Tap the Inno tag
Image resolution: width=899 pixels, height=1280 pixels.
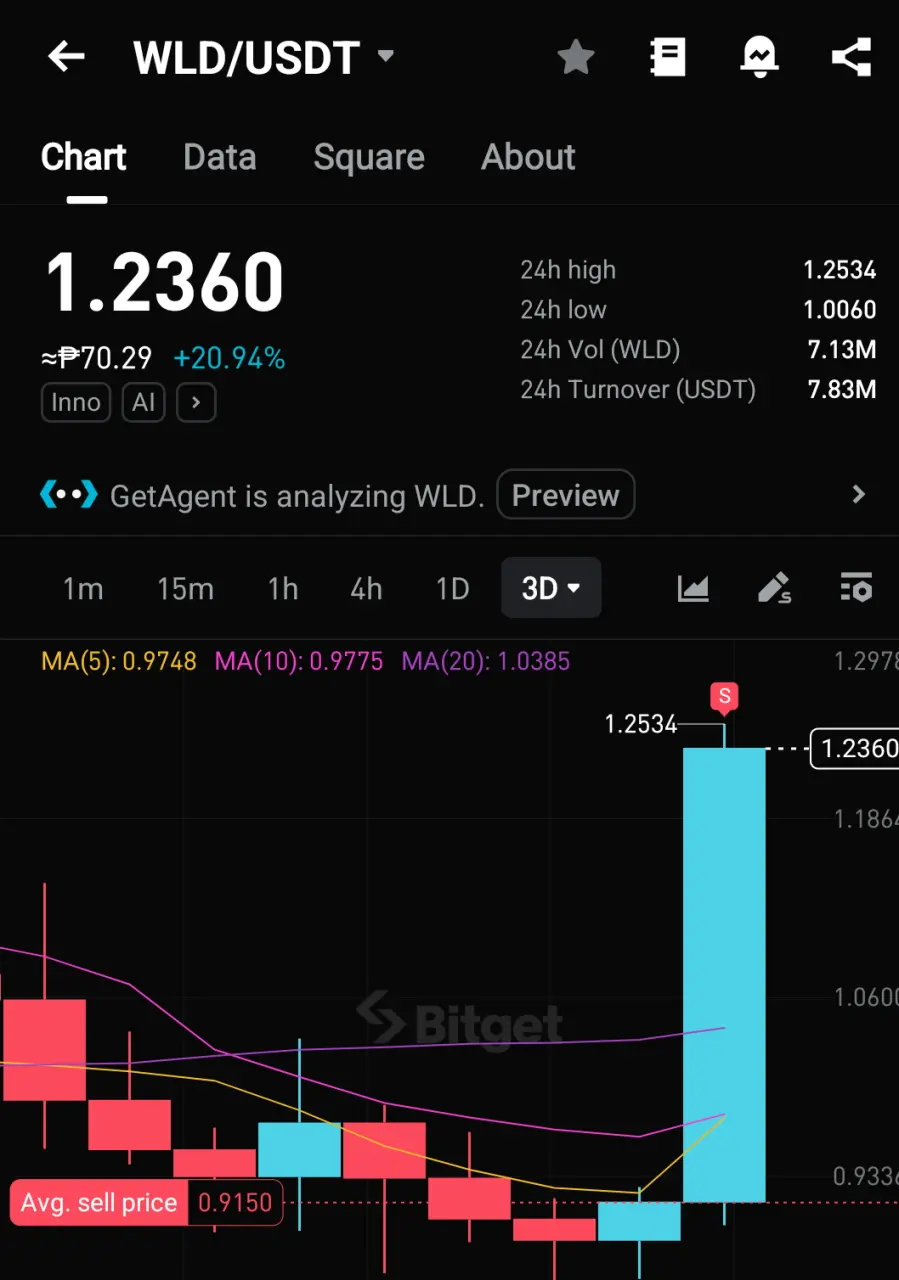(x=76, y=403)
